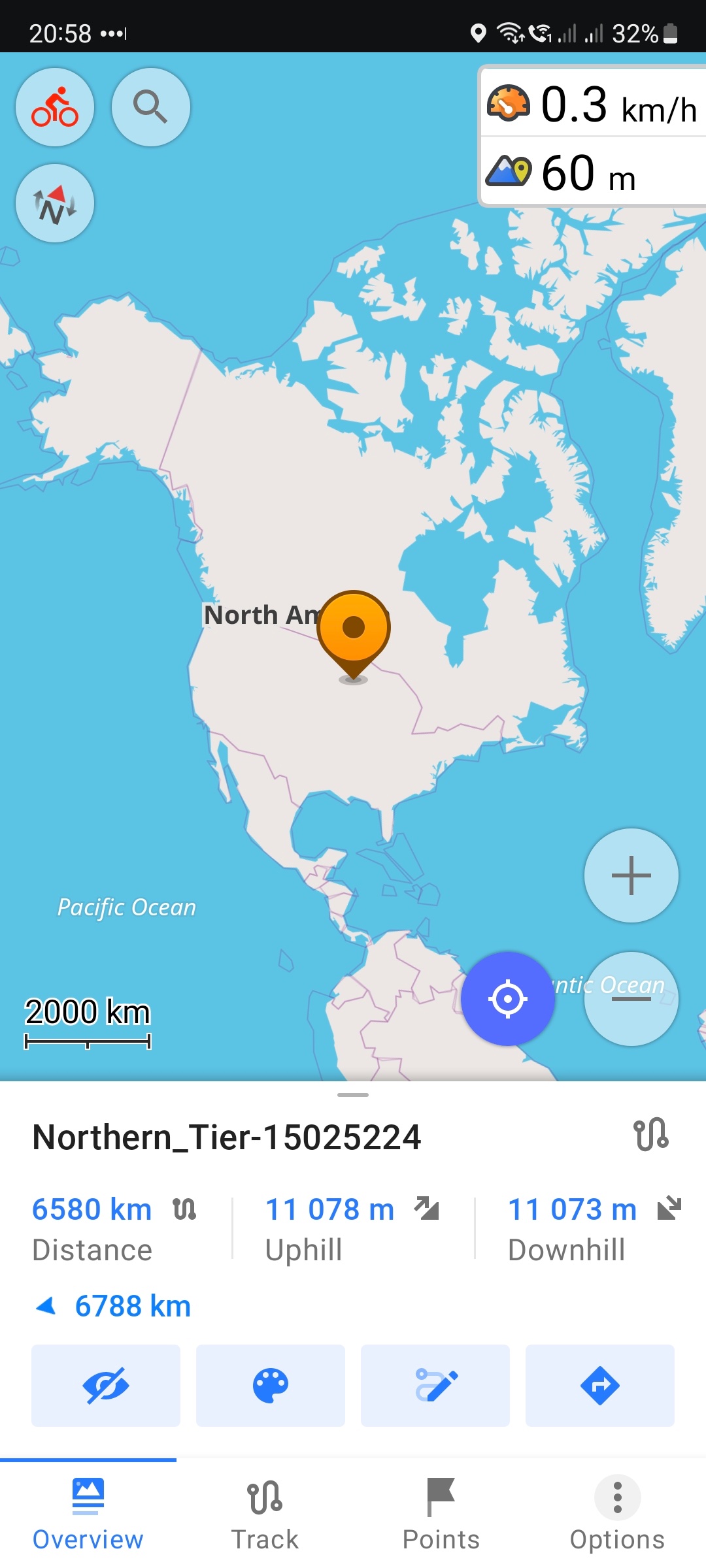Center map on my location
The image size is (706, 1568).
click(x=508, y=999)
